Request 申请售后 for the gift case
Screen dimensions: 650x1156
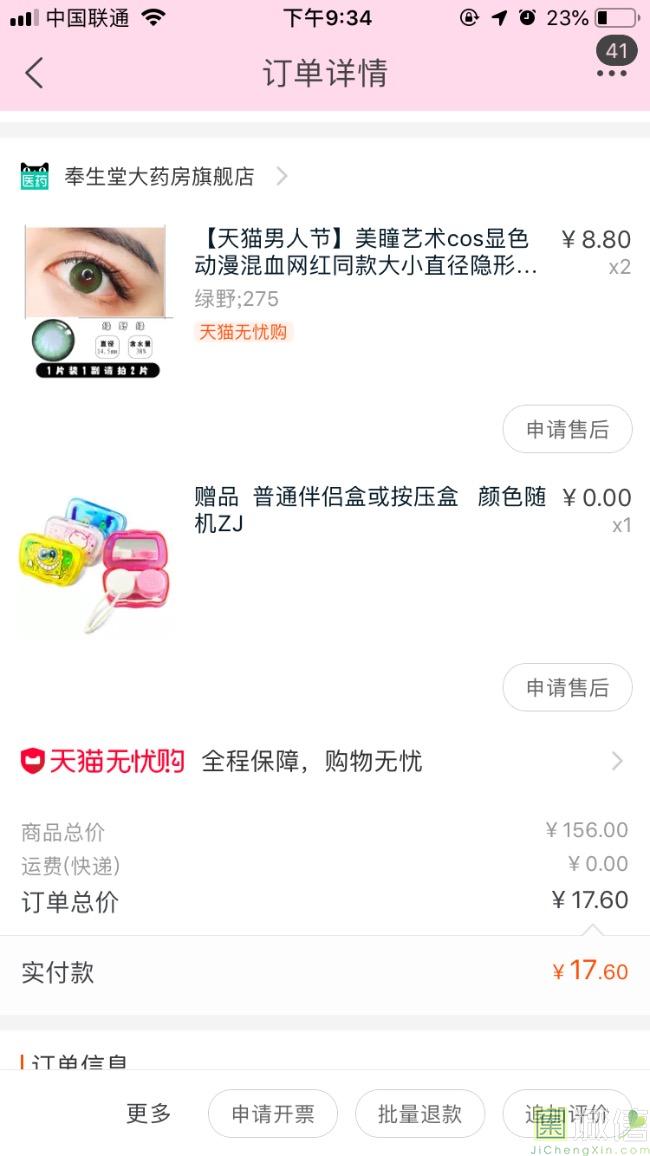(567, 688)
